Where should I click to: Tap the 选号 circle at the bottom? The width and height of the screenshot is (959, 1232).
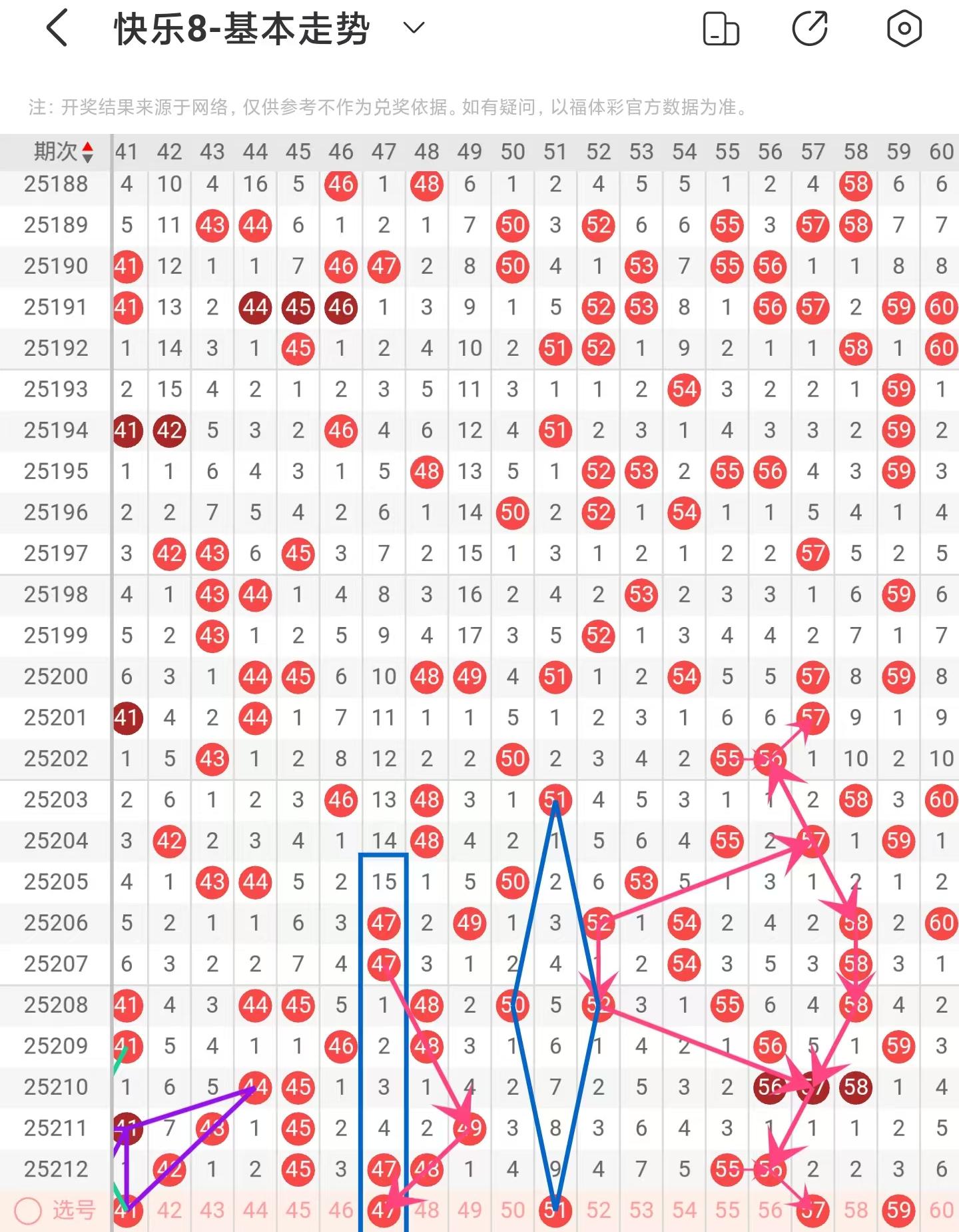pyautogui.click(x=29, y=1210)
